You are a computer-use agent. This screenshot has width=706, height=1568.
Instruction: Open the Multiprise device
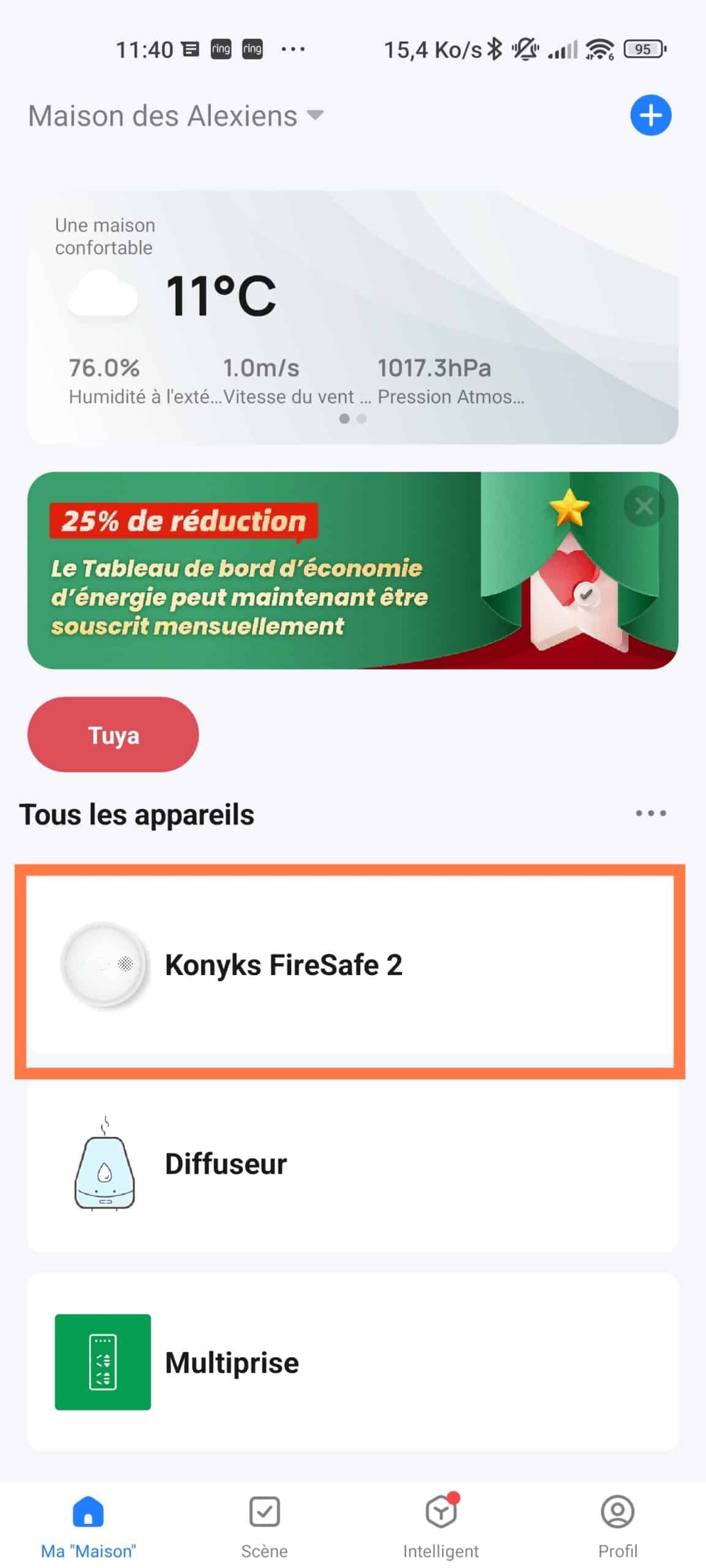pos(352,1362)
